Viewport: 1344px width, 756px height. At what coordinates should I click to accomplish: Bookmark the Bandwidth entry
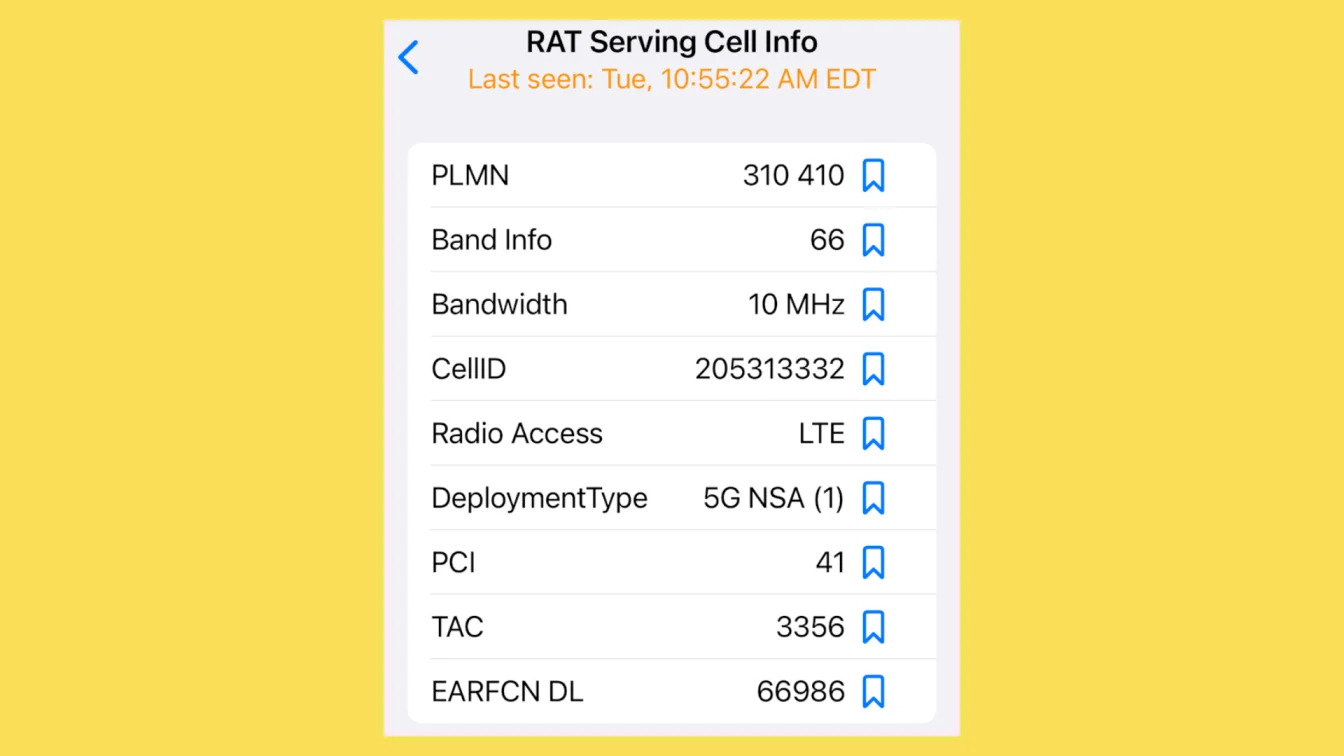[x=873, y=304]
